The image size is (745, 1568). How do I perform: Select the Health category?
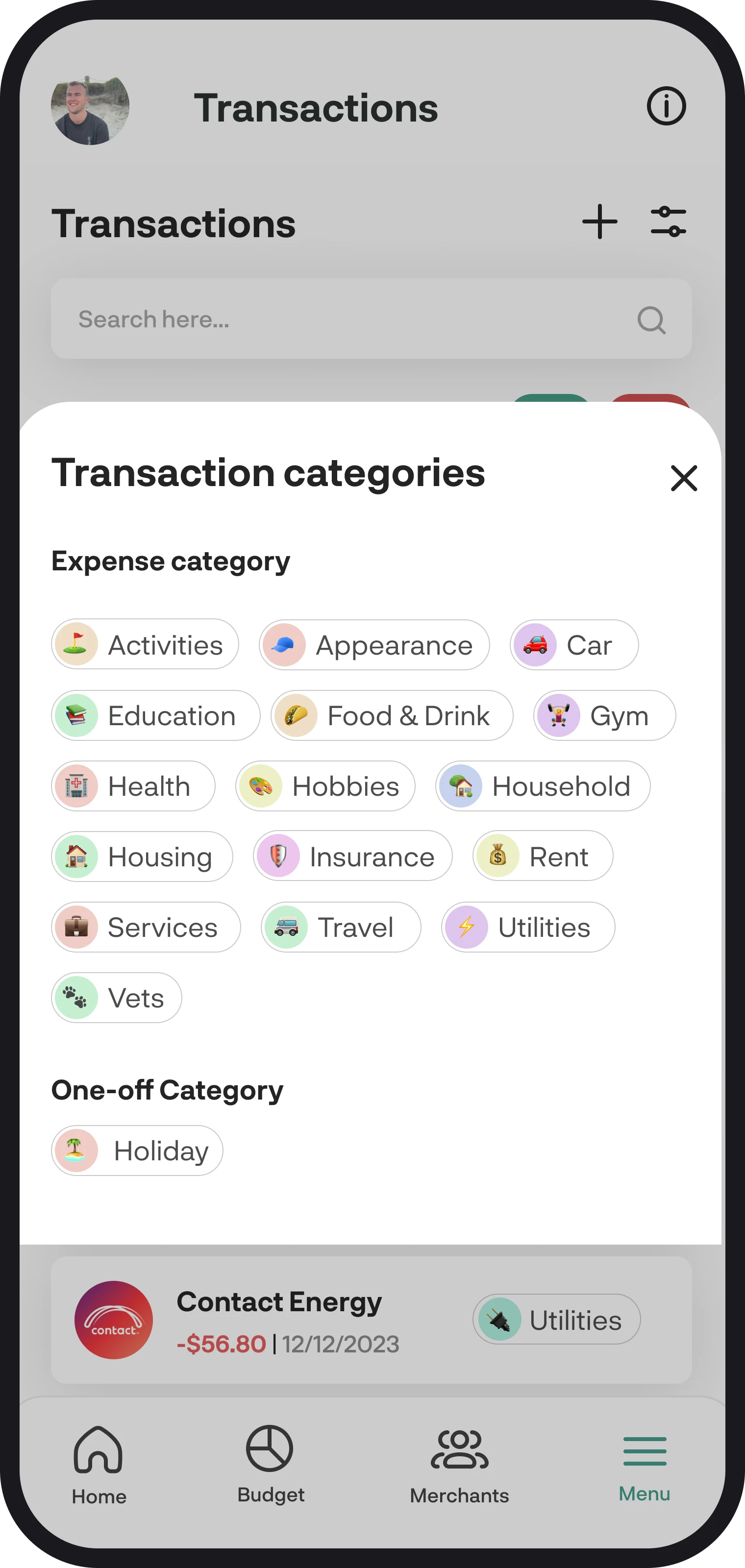(x=133, y=786)
